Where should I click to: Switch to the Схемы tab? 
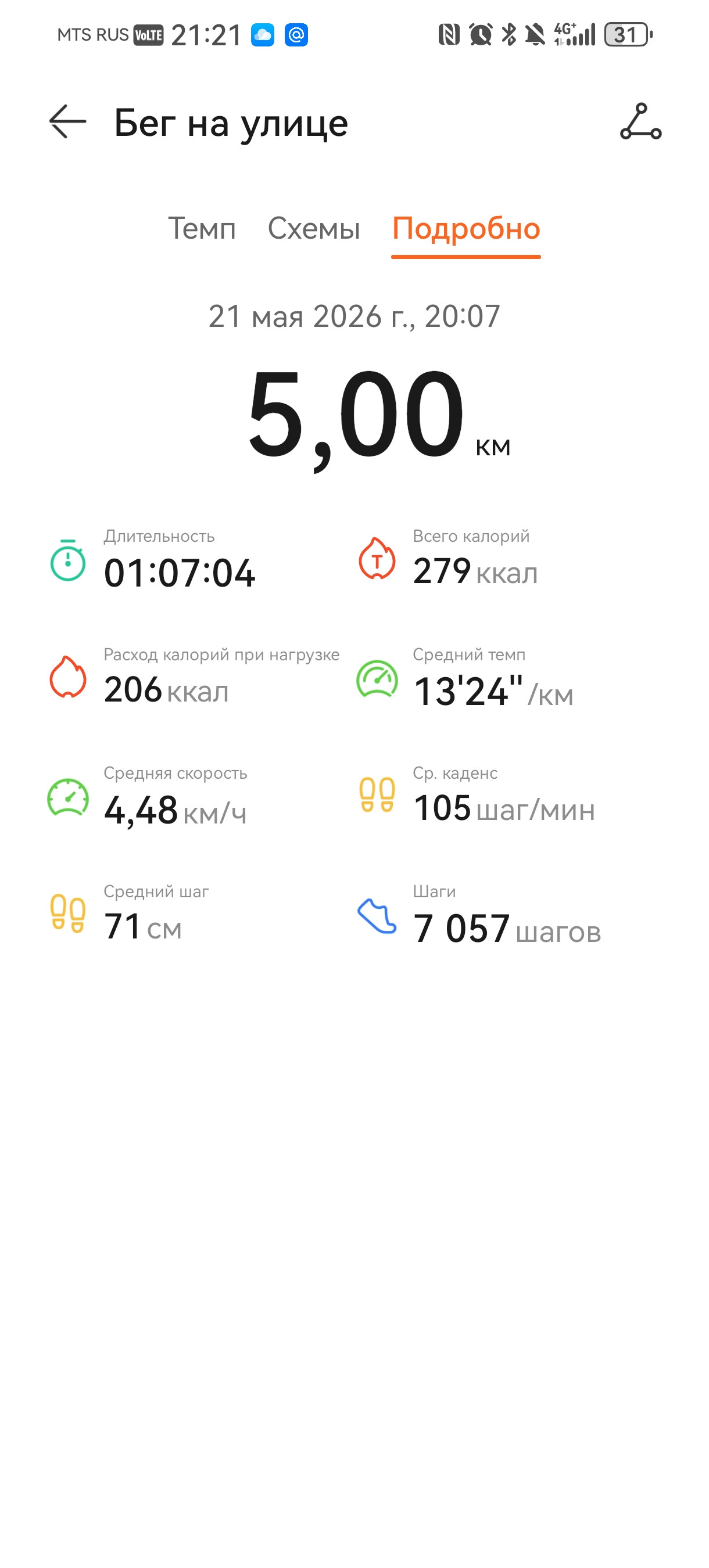click(314, 229)
